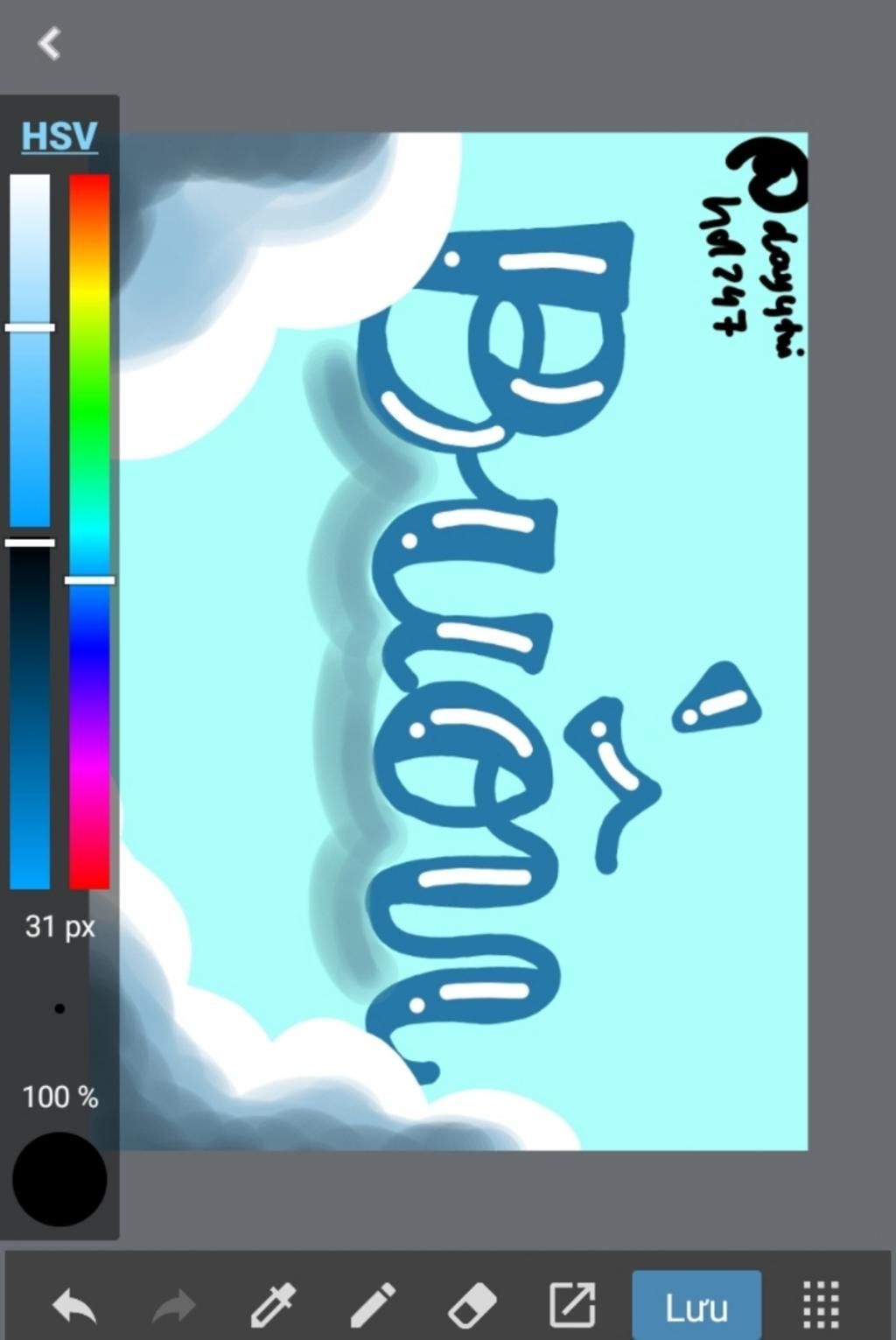Go back using the top-left arrow
This screenshot has height=1340, width=896.
[x=50, y=43]
